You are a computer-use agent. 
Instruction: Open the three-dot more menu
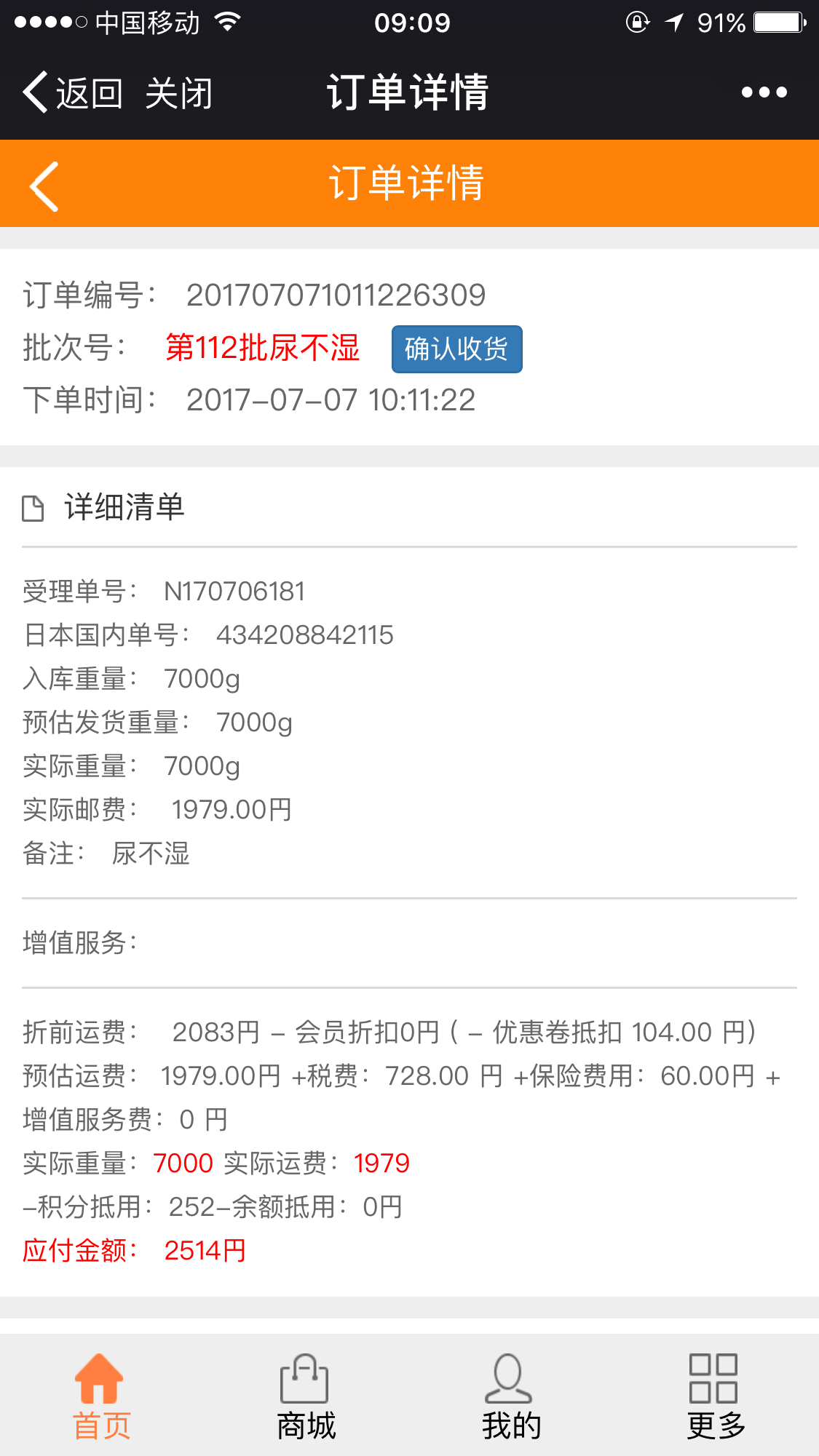(x=764, y=92)
